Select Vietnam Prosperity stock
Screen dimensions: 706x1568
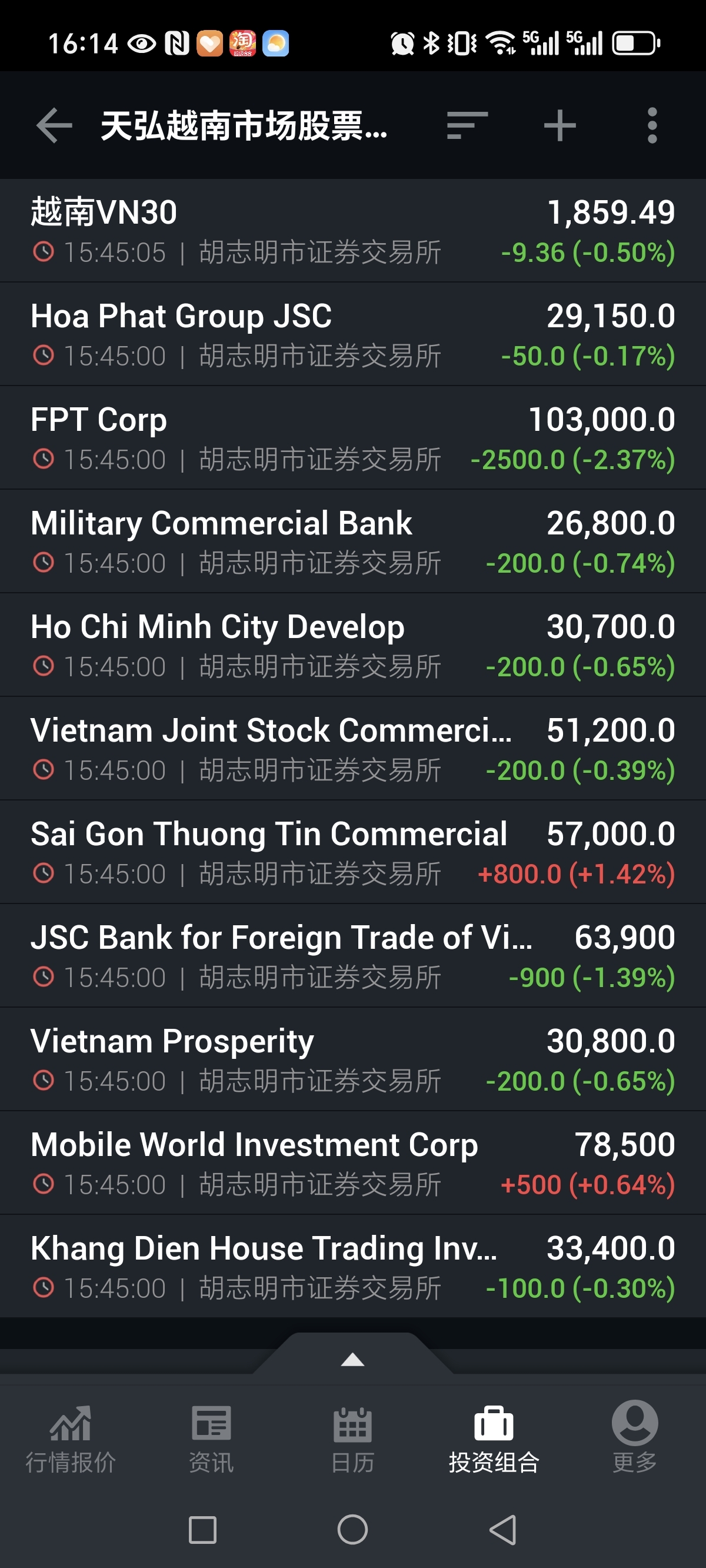pos(353,1059)
